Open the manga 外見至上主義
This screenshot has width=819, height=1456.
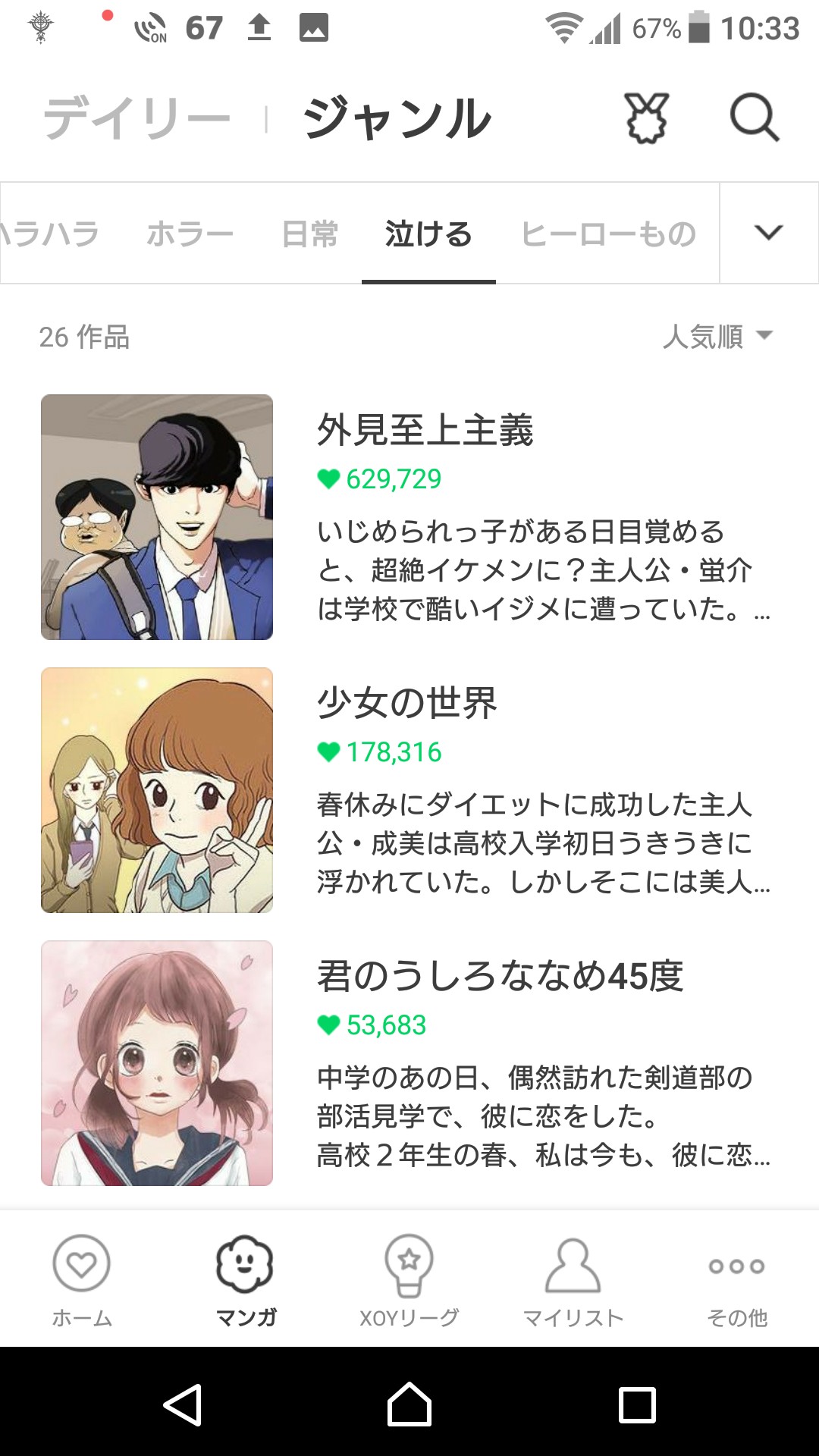[425, 430]
